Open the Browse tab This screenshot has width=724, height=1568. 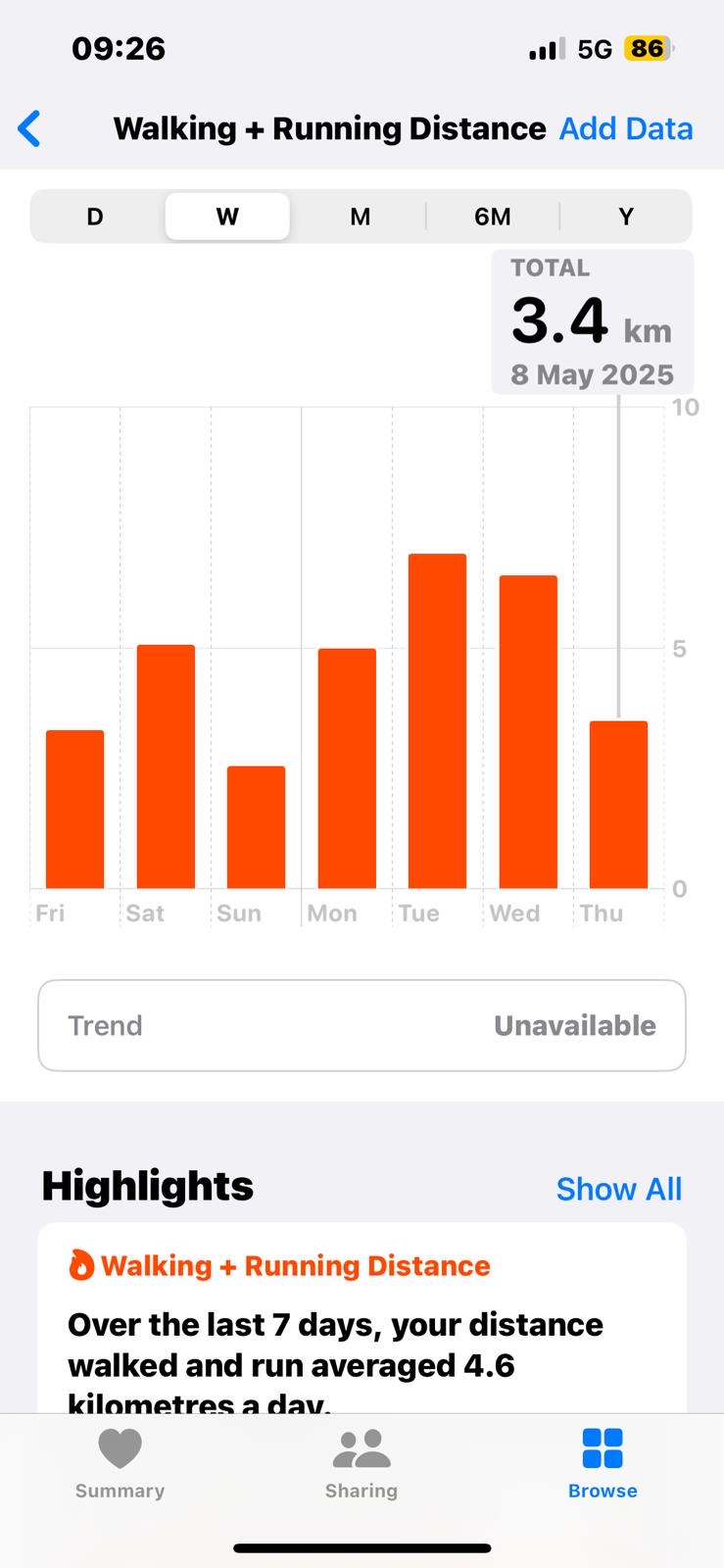603,1464
